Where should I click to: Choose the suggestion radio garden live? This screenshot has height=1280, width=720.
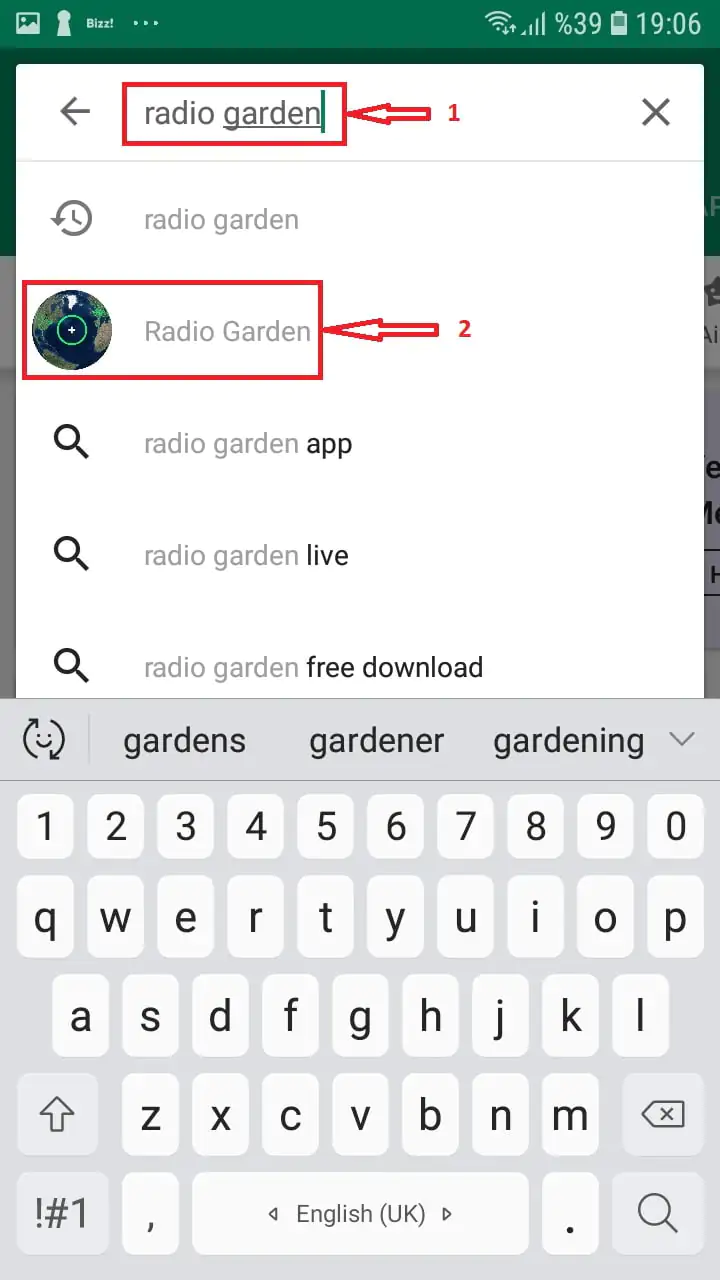coord(246,555)
